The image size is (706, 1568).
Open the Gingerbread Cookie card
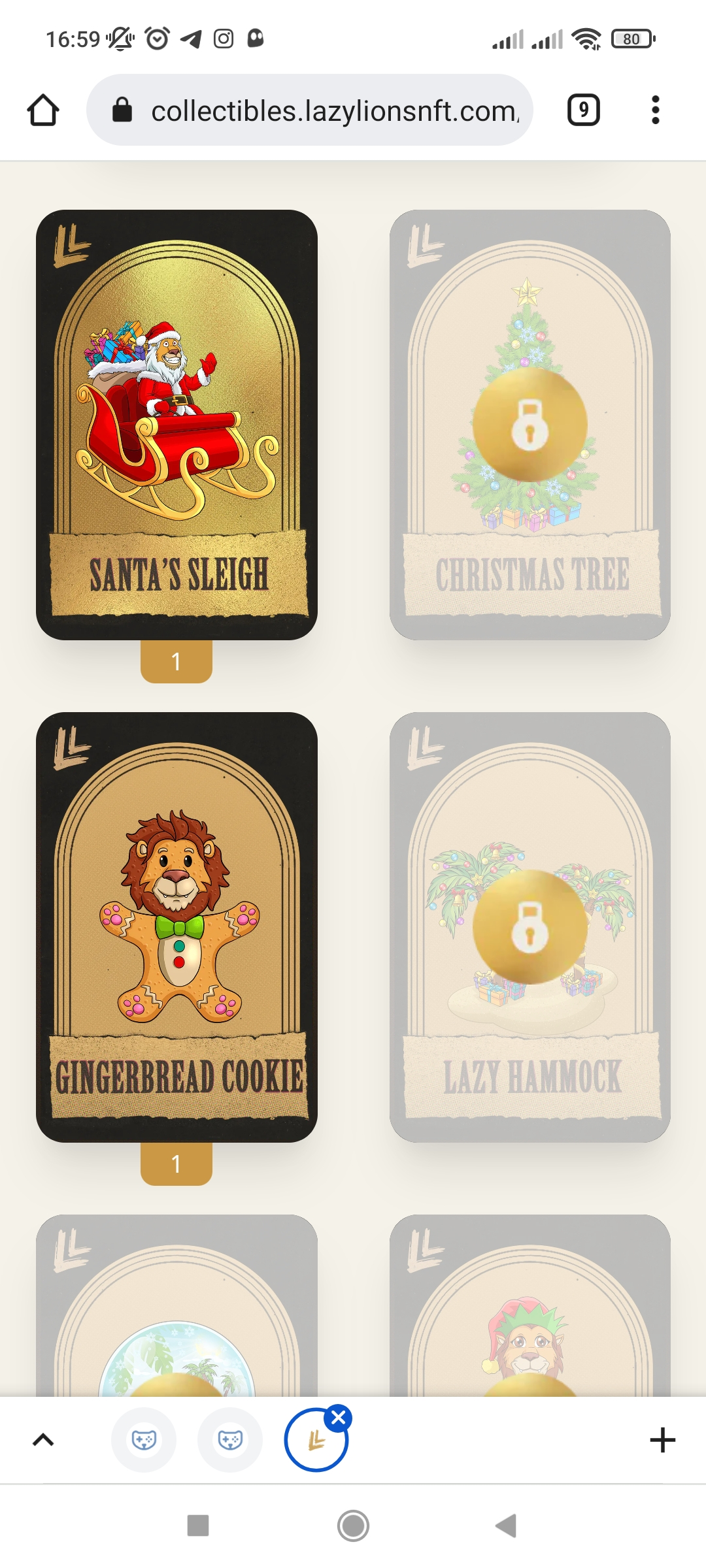tap(176, 927)
